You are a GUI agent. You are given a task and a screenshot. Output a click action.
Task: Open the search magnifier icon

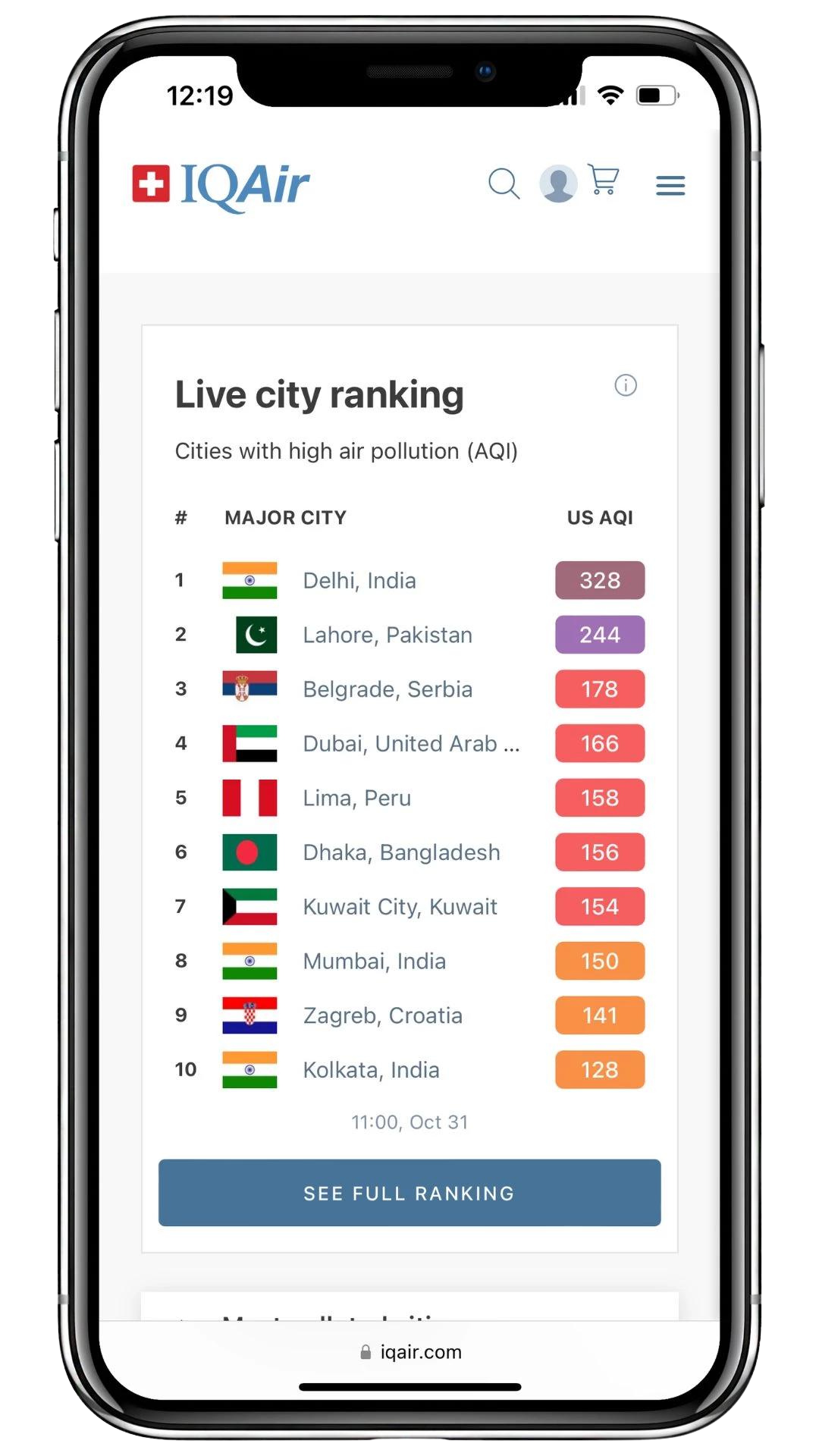click(x=504, y=184)
